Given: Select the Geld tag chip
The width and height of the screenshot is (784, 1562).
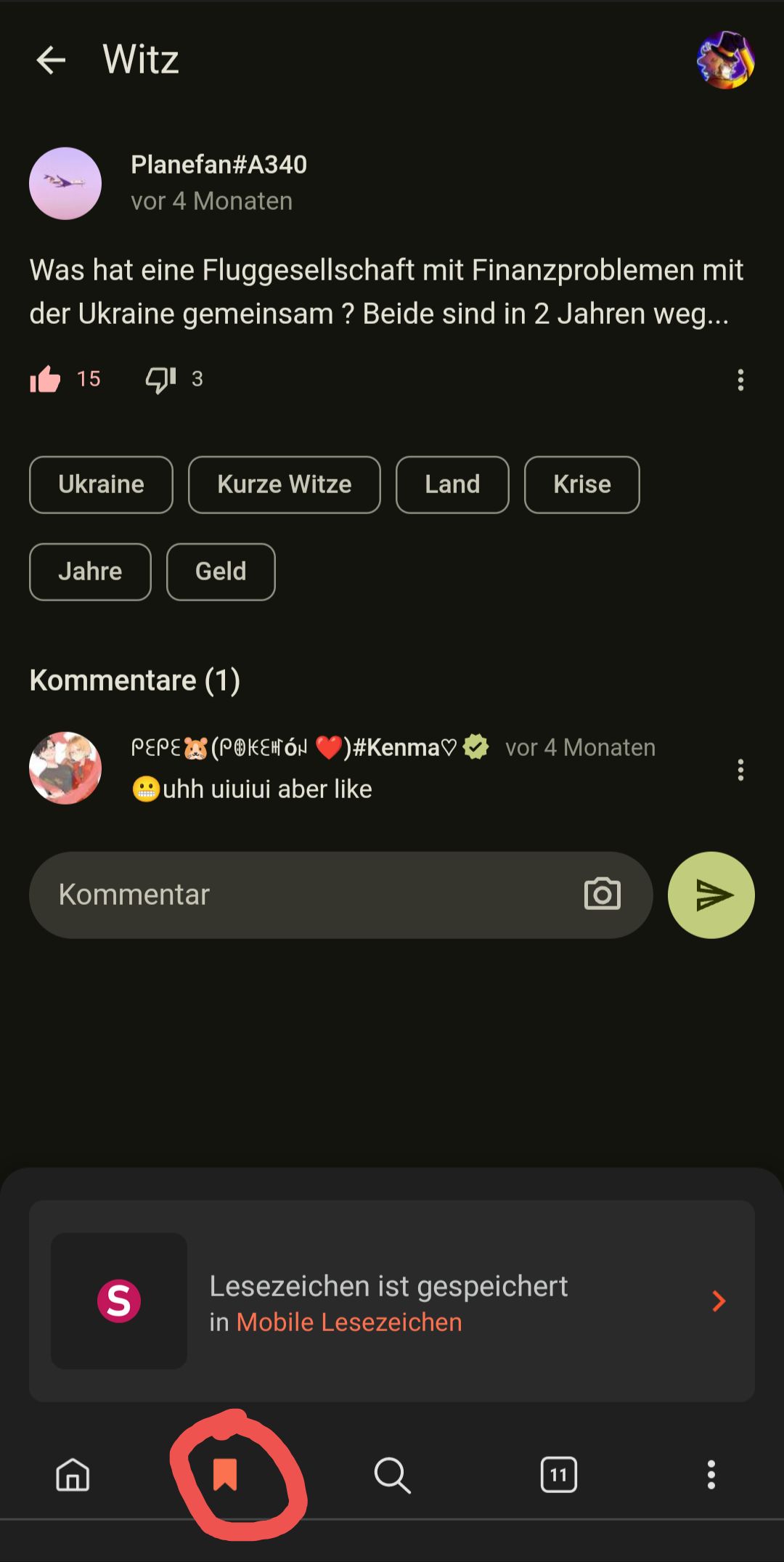Looking at the screenshot, I should (x=221, y=571).
